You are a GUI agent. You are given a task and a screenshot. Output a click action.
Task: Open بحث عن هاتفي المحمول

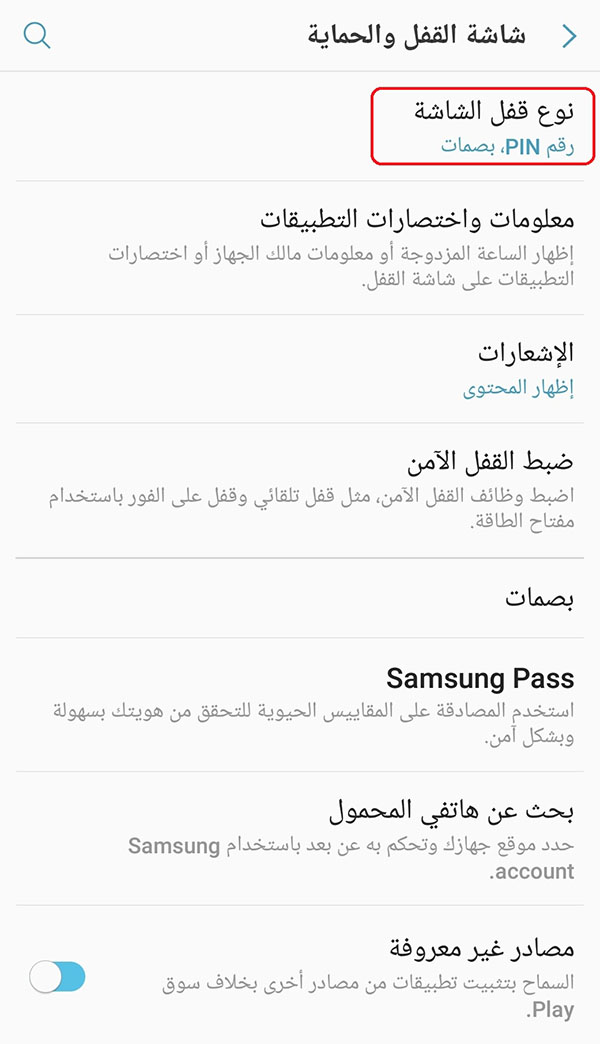300,839
